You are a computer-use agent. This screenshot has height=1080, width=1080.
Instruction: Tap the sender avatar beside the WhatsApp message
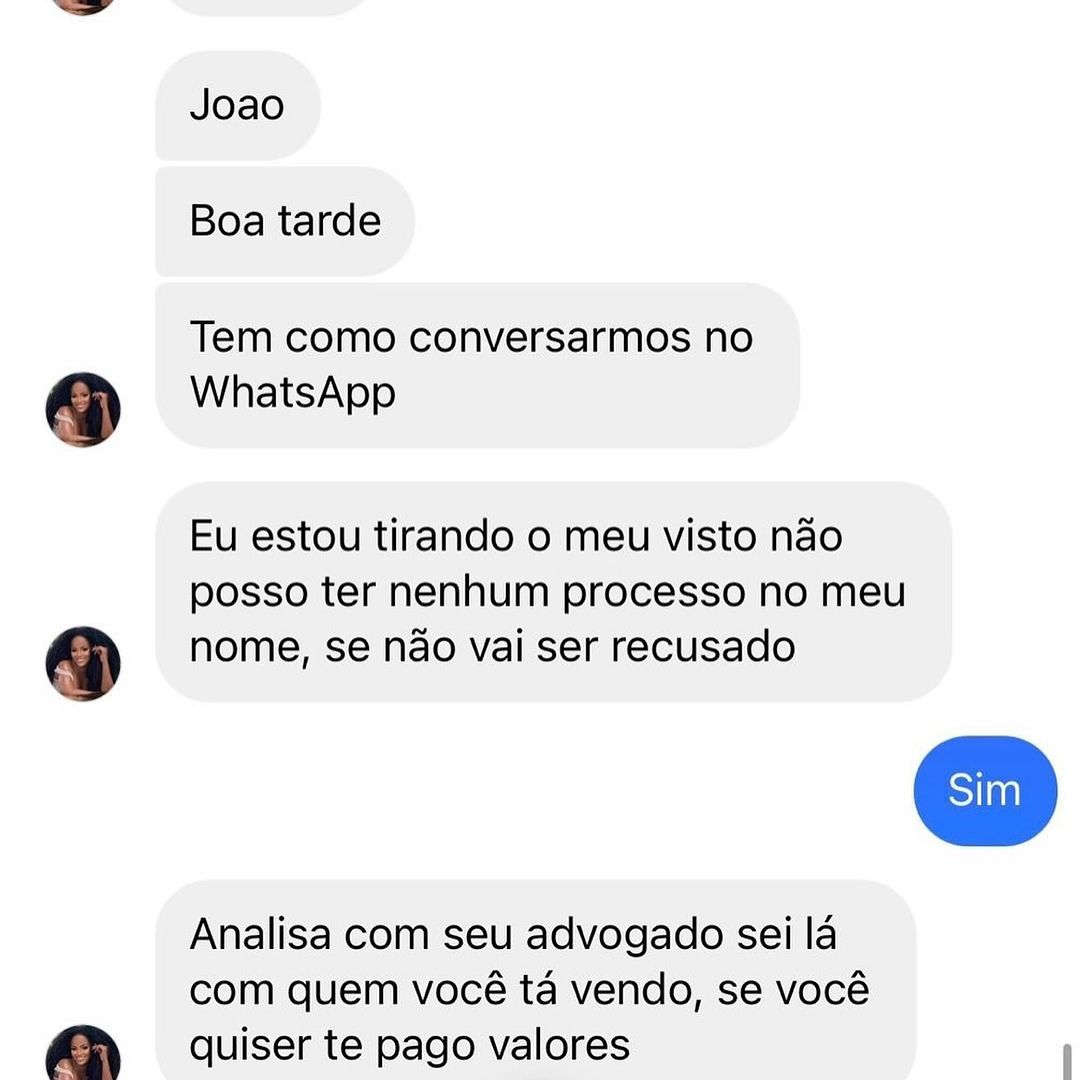click(x=83, y=410)
